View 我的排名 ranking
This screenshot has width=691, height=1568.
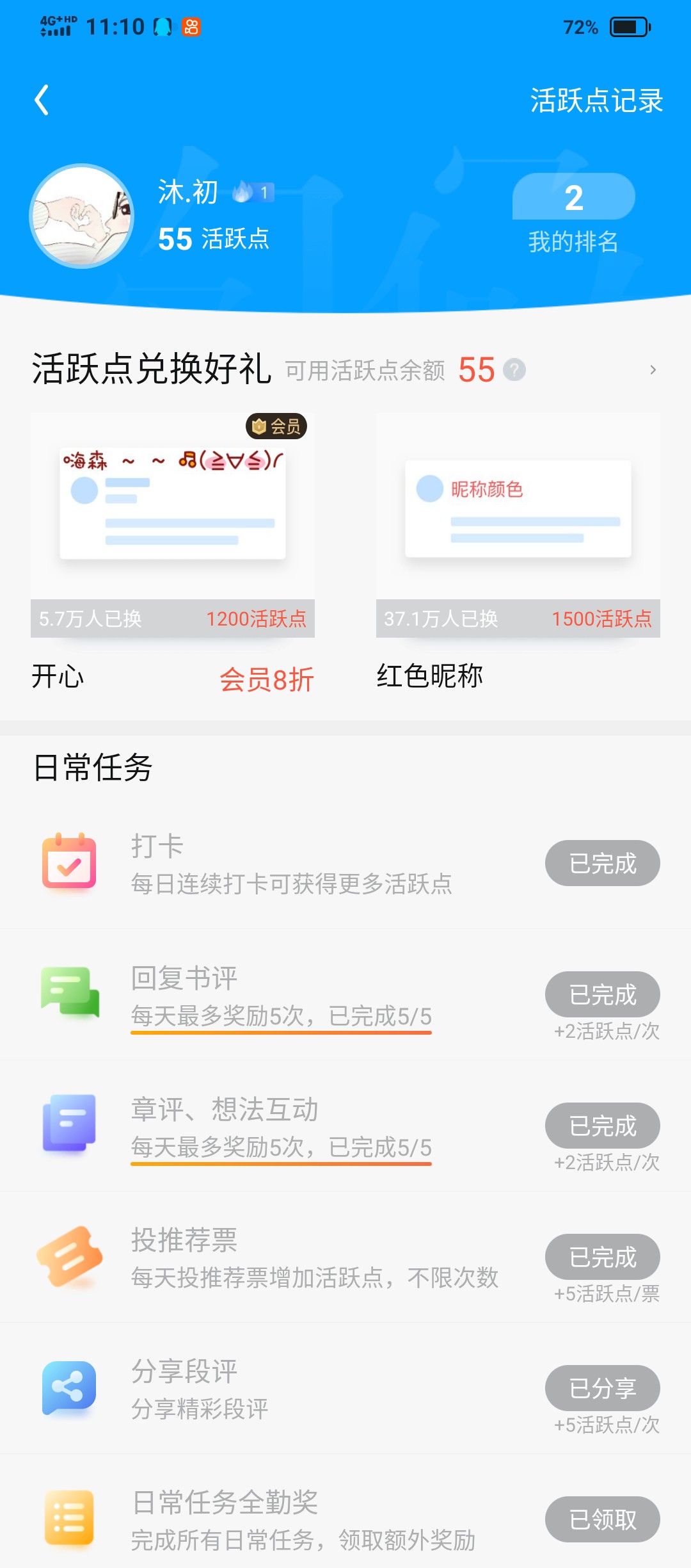pos(573,214)
